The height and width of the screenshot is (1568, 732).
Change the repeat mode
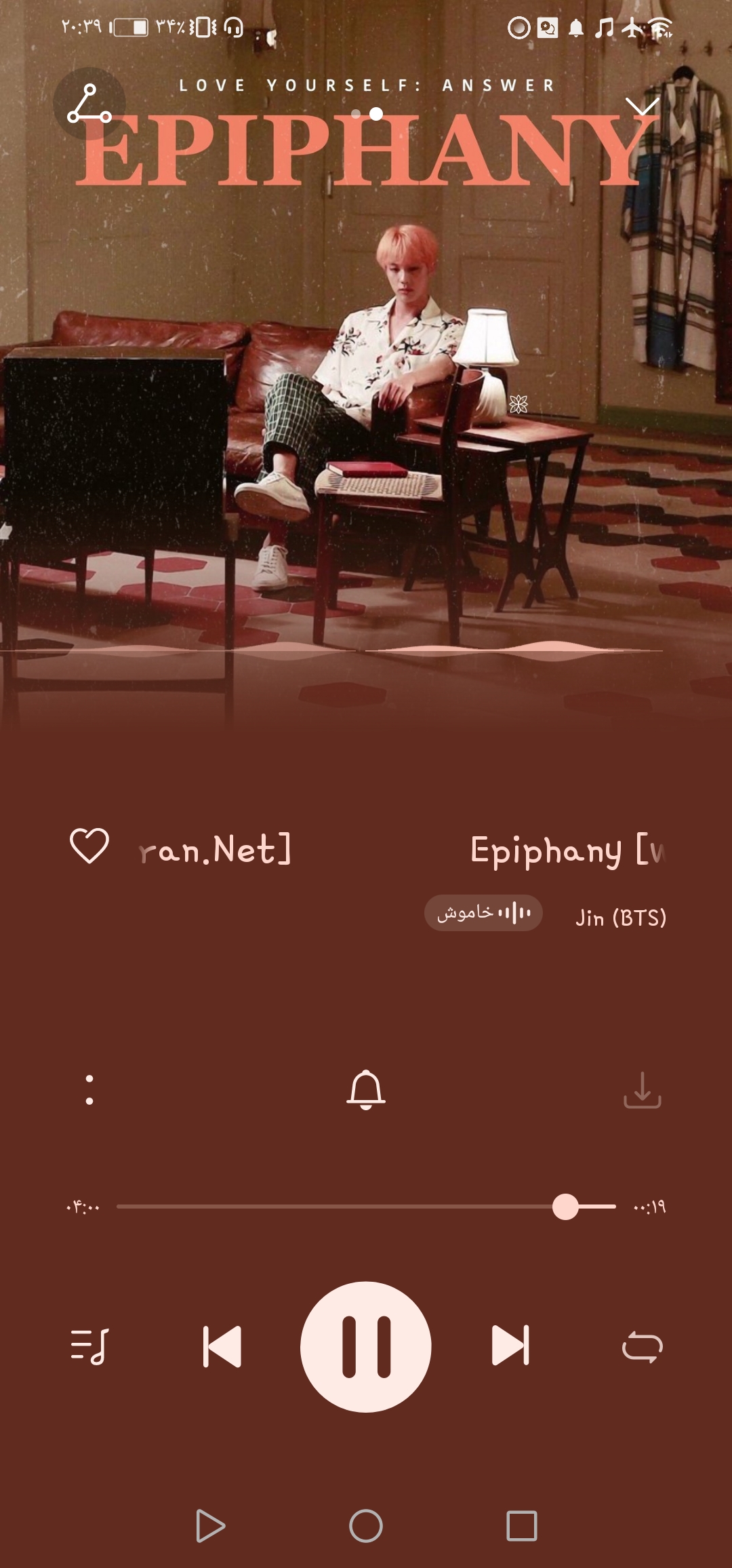click(x=642, y=1347)
